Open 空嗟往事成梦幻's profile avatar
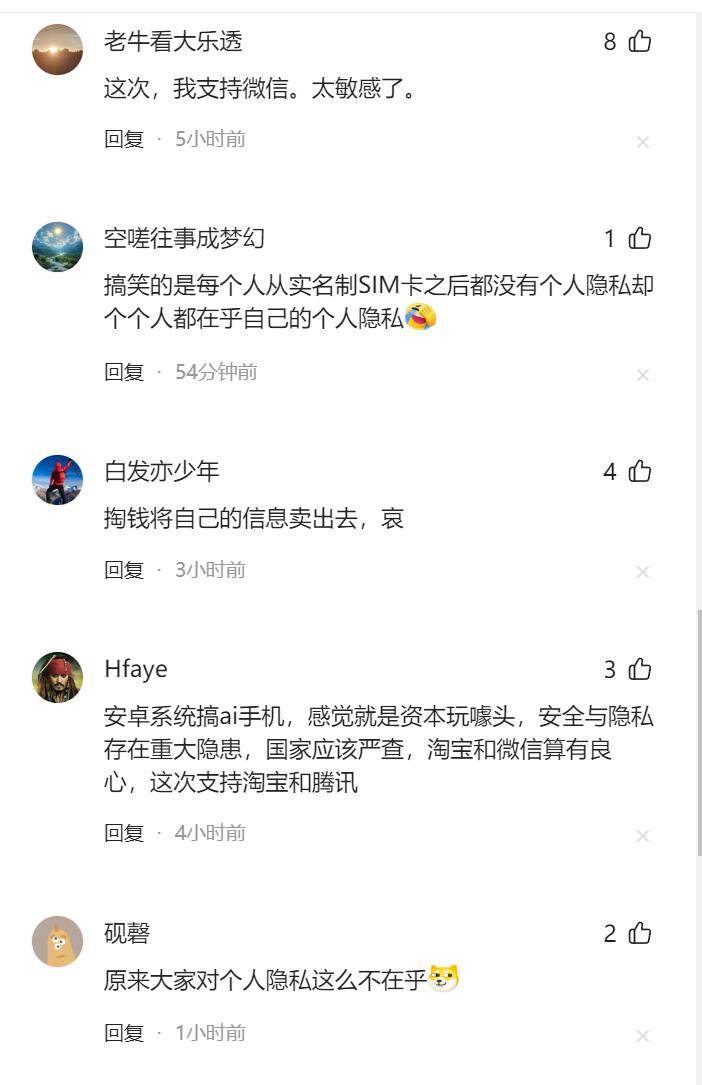The image size is (702, 1085). click(58, 247)
